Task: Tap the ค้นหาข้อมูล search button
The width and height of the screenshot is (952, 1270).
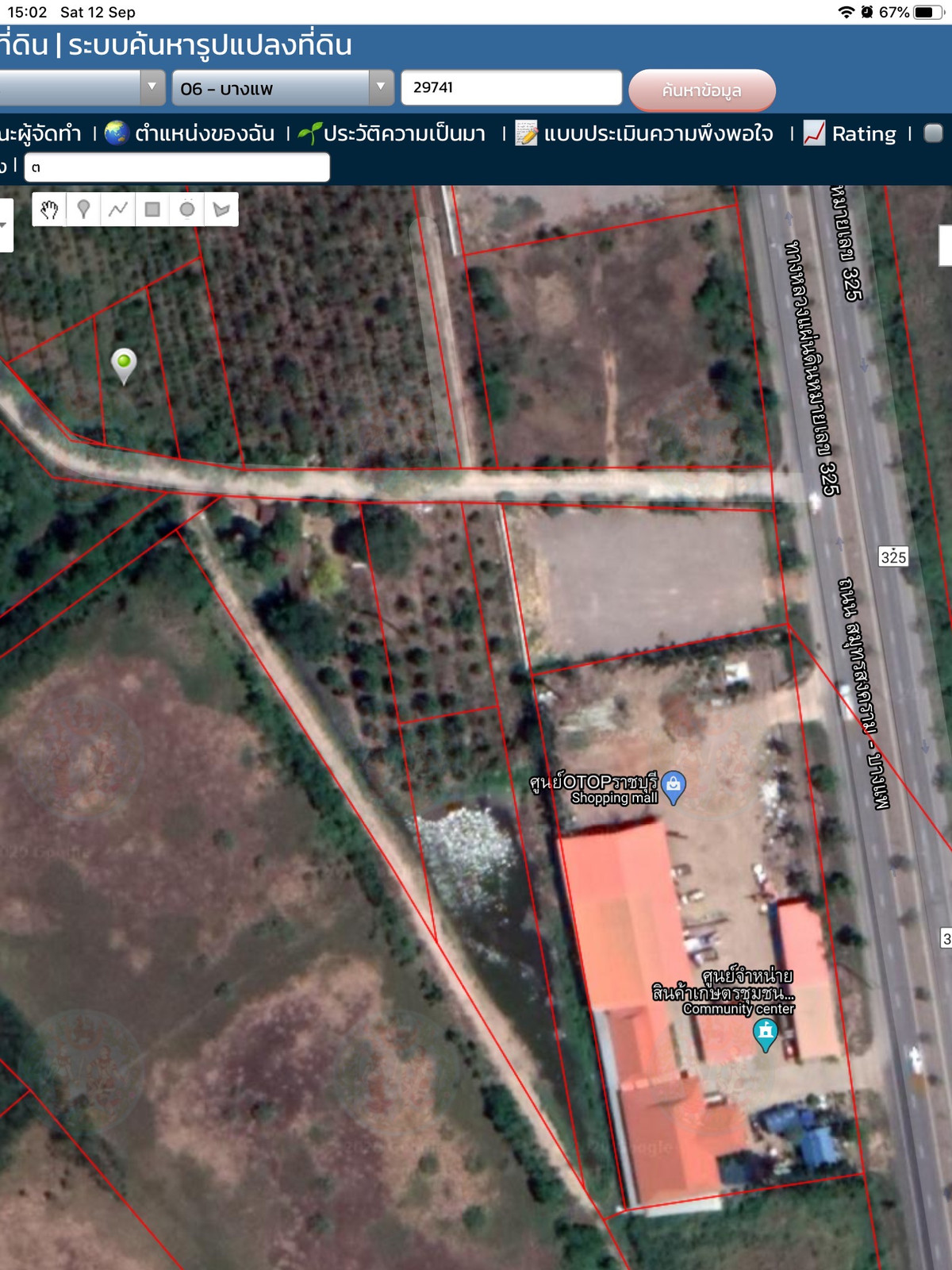Action: point(701,90)
